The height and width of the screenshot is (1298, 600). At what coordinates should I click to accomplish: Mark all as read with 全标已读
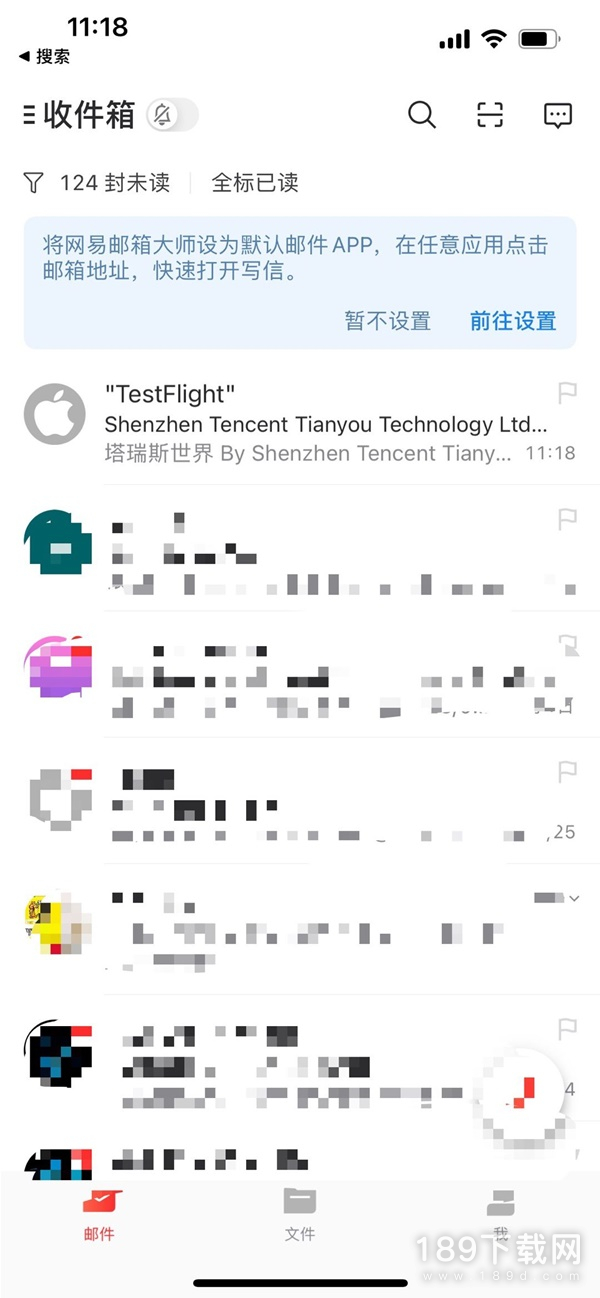(x=254, y=183)
